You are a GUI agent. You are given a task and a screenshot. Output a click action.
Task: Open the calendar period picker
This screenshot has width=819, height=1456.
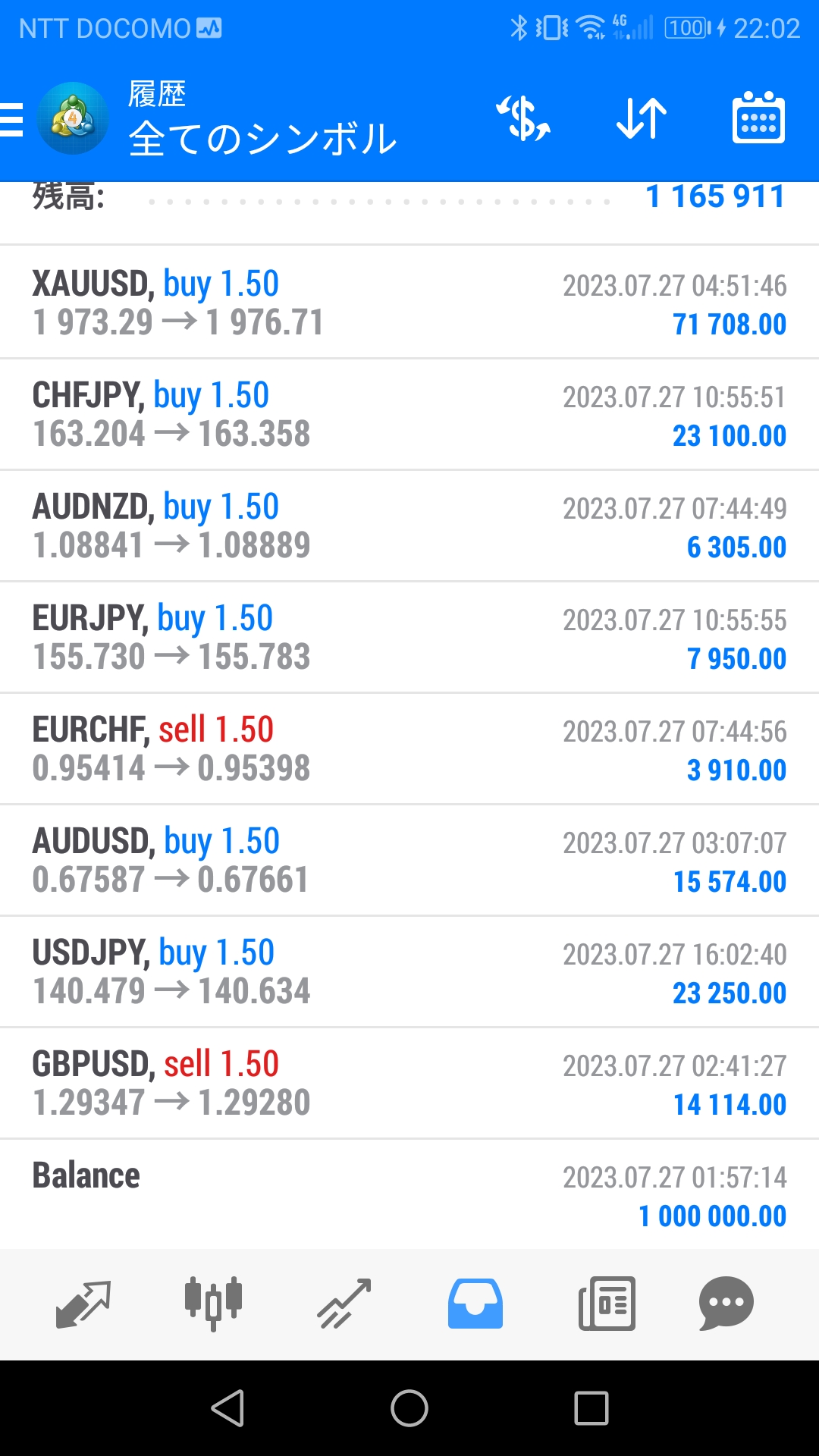[x=758, y=119]
